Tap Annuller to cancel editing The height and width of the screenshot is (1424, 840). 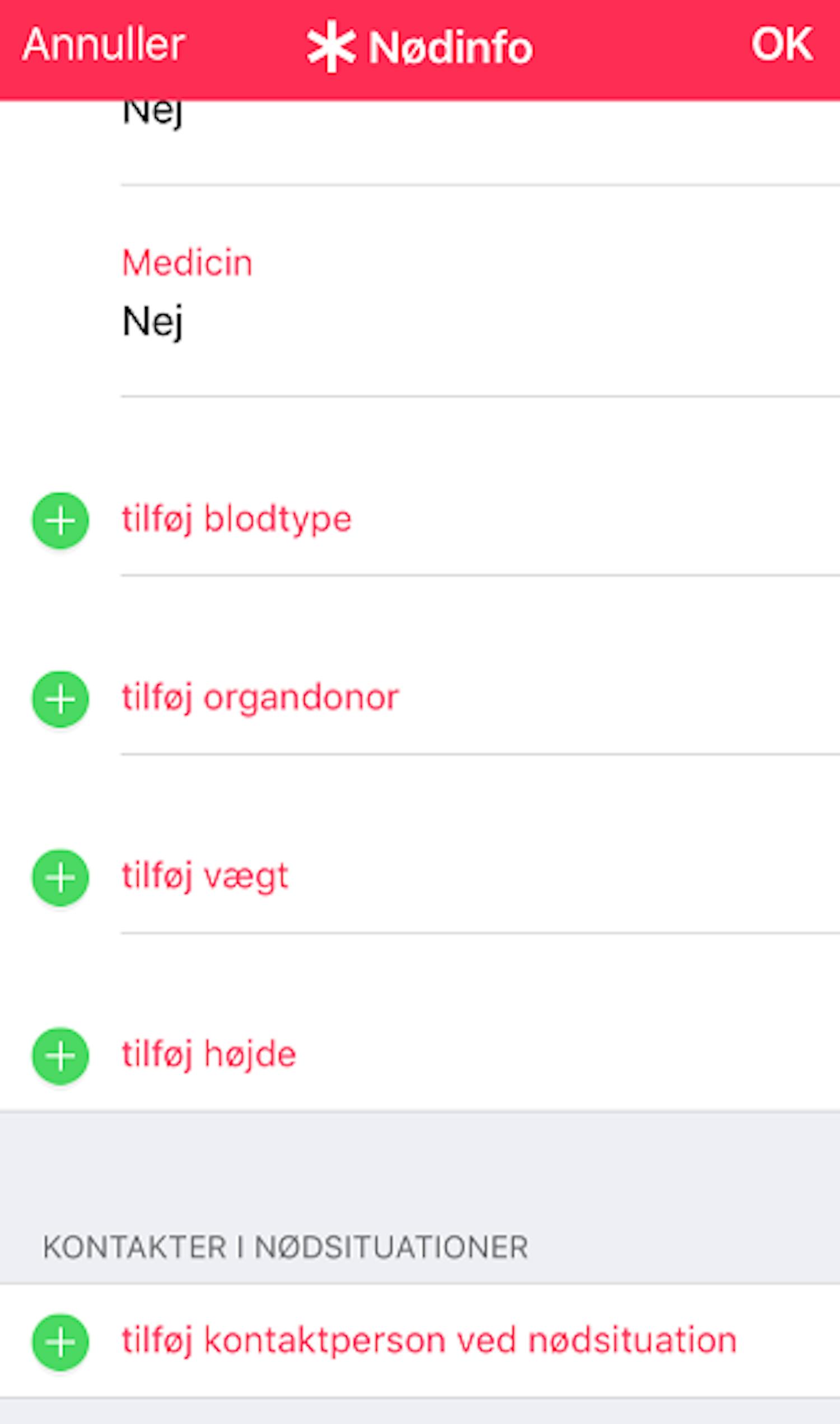[104, 45]
